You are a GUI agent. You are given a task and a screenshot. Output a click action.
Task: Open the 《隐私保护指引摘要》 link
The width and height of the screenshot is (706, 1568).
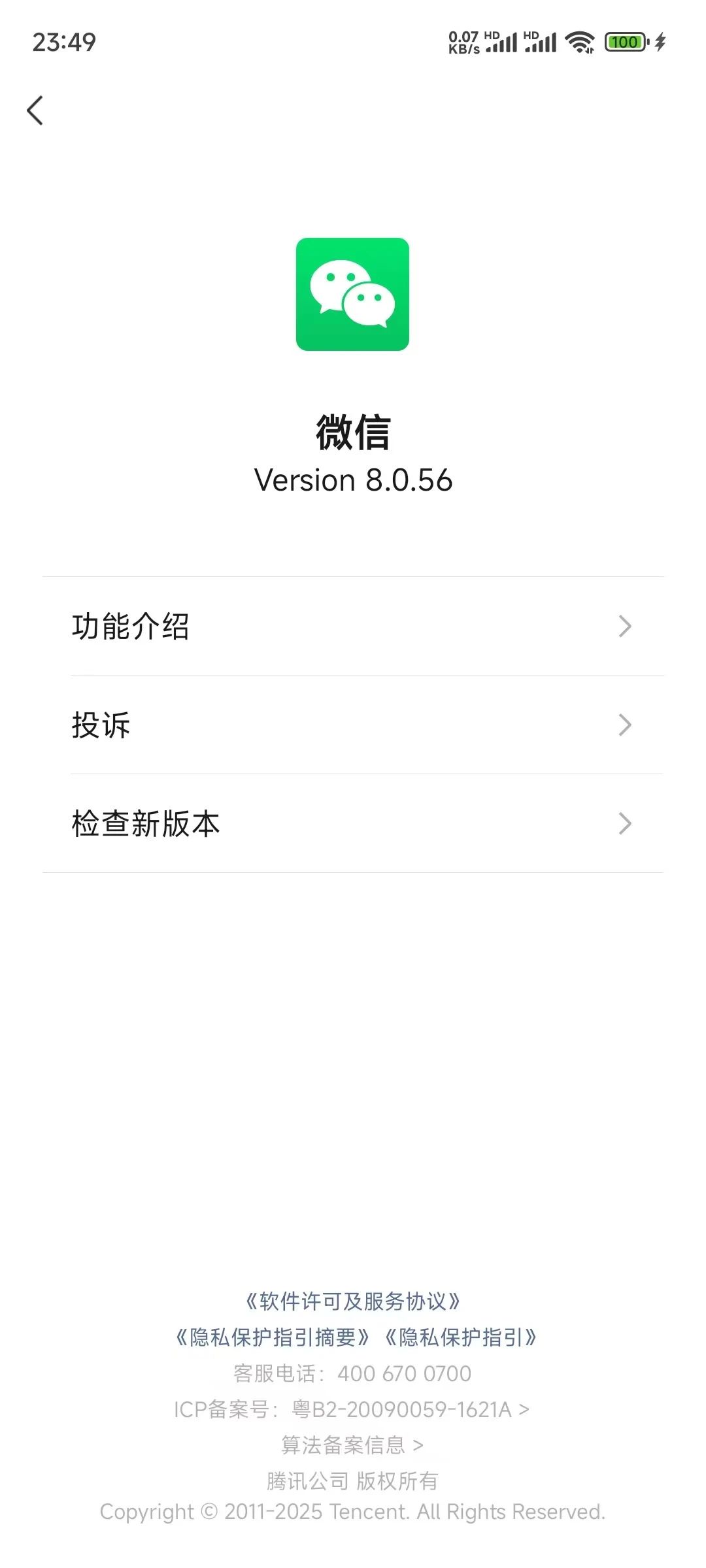pos(273,1337)
